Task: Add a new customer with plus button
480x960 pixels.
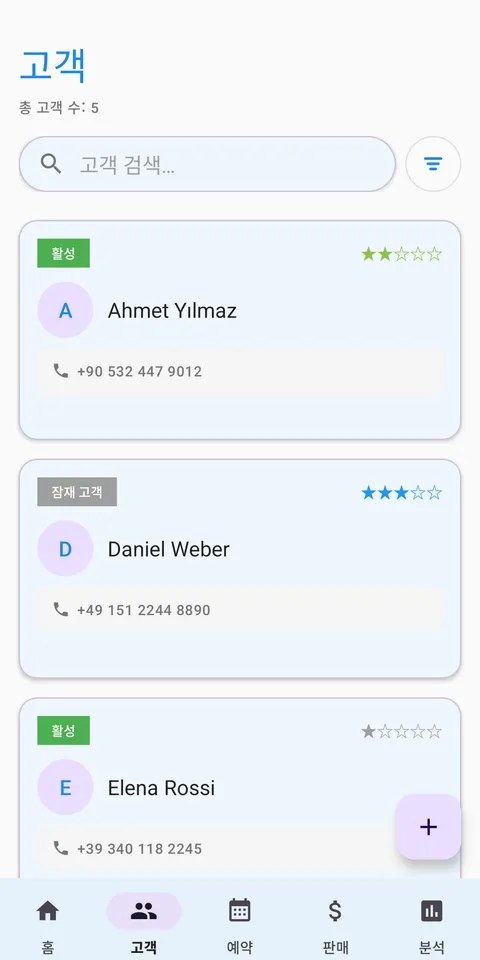Action: 428,827
